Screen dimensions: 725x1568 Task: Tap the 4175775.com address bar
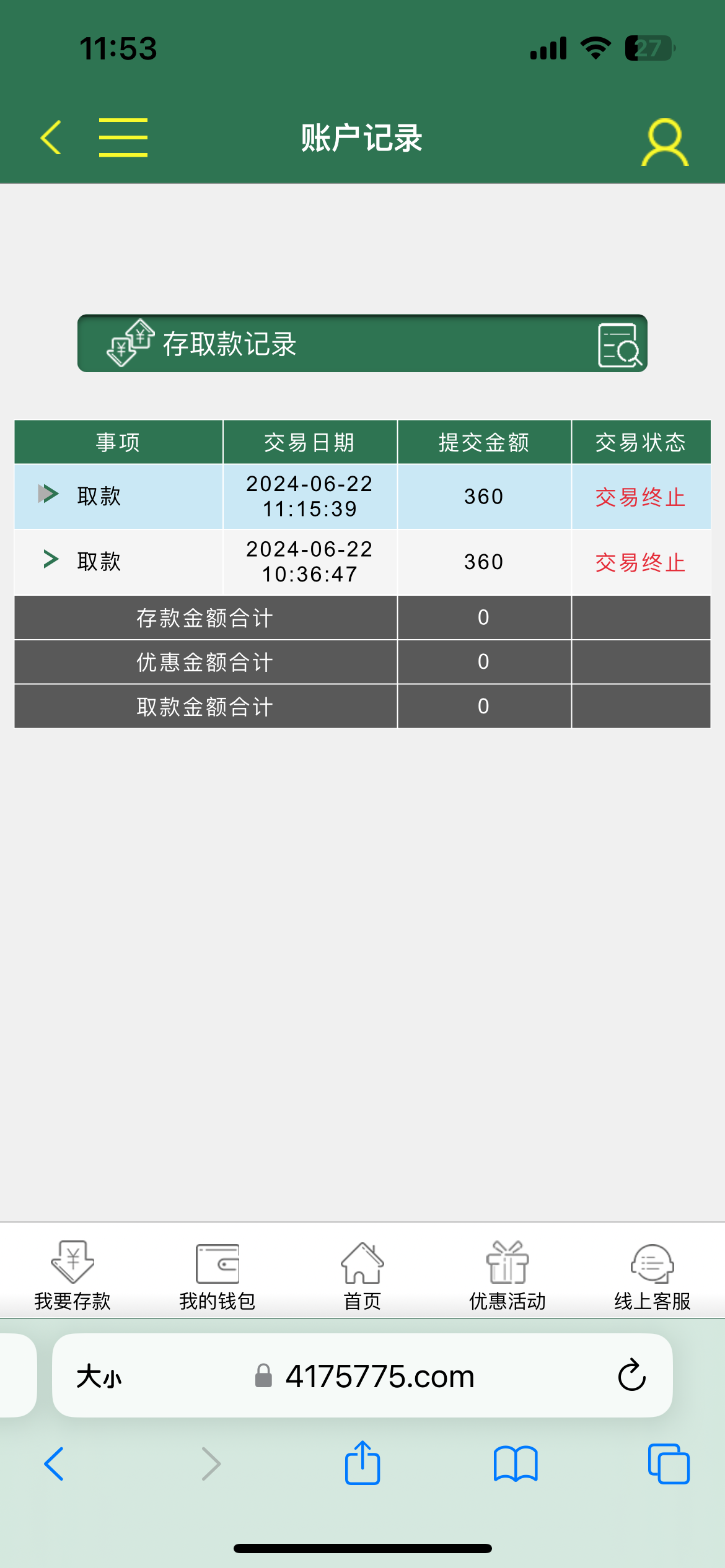[x=379, y=1376]
